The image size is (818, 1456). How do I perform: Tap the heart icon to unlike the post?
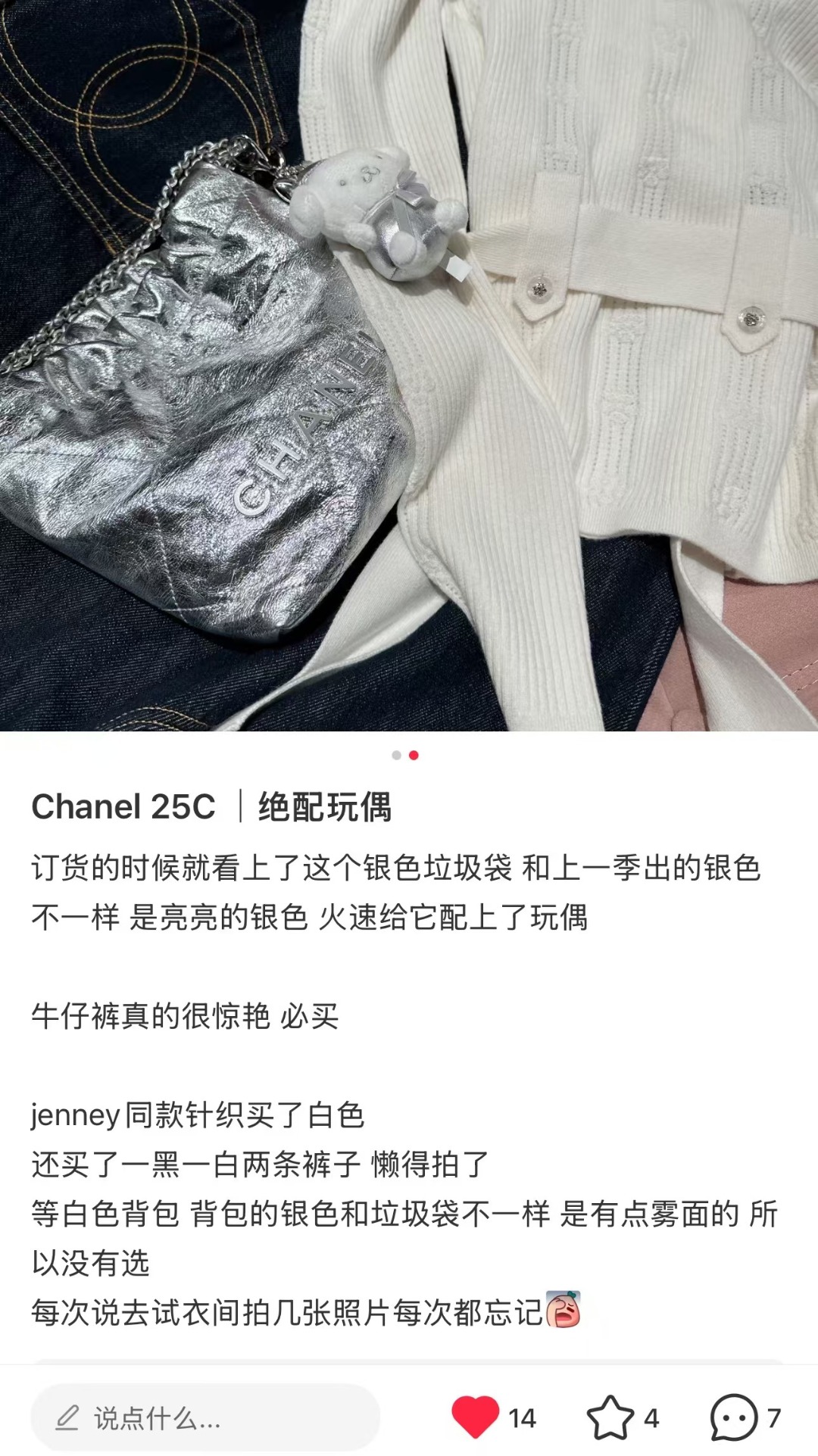(475, 1417)
